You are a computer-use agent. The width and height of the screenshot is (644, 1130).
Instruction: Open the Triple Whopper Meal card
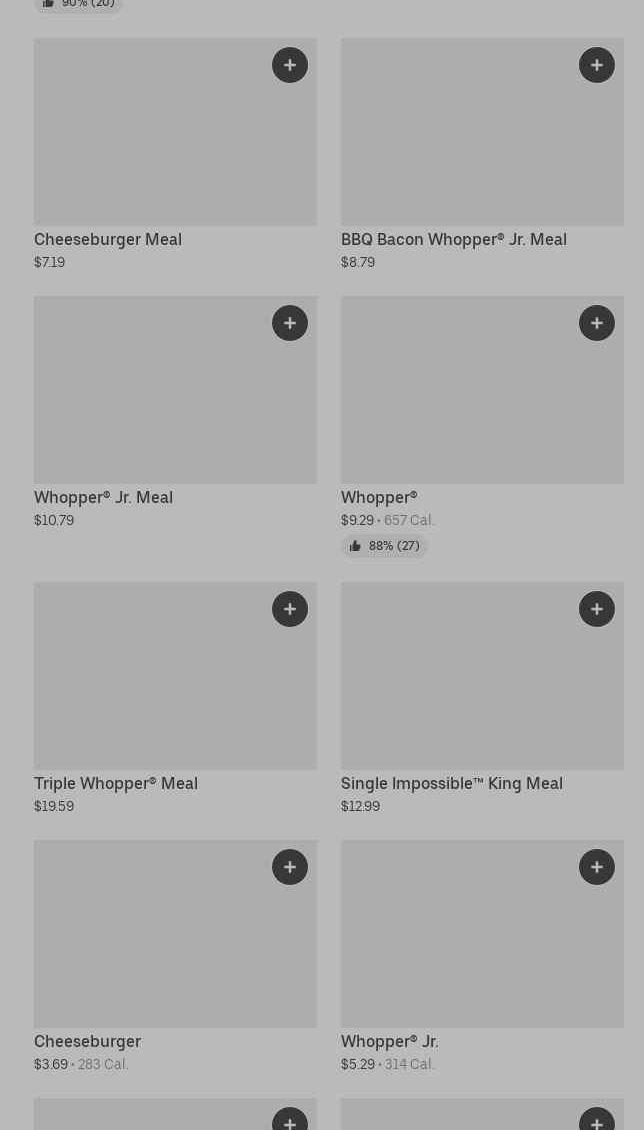tap(175, 699)
